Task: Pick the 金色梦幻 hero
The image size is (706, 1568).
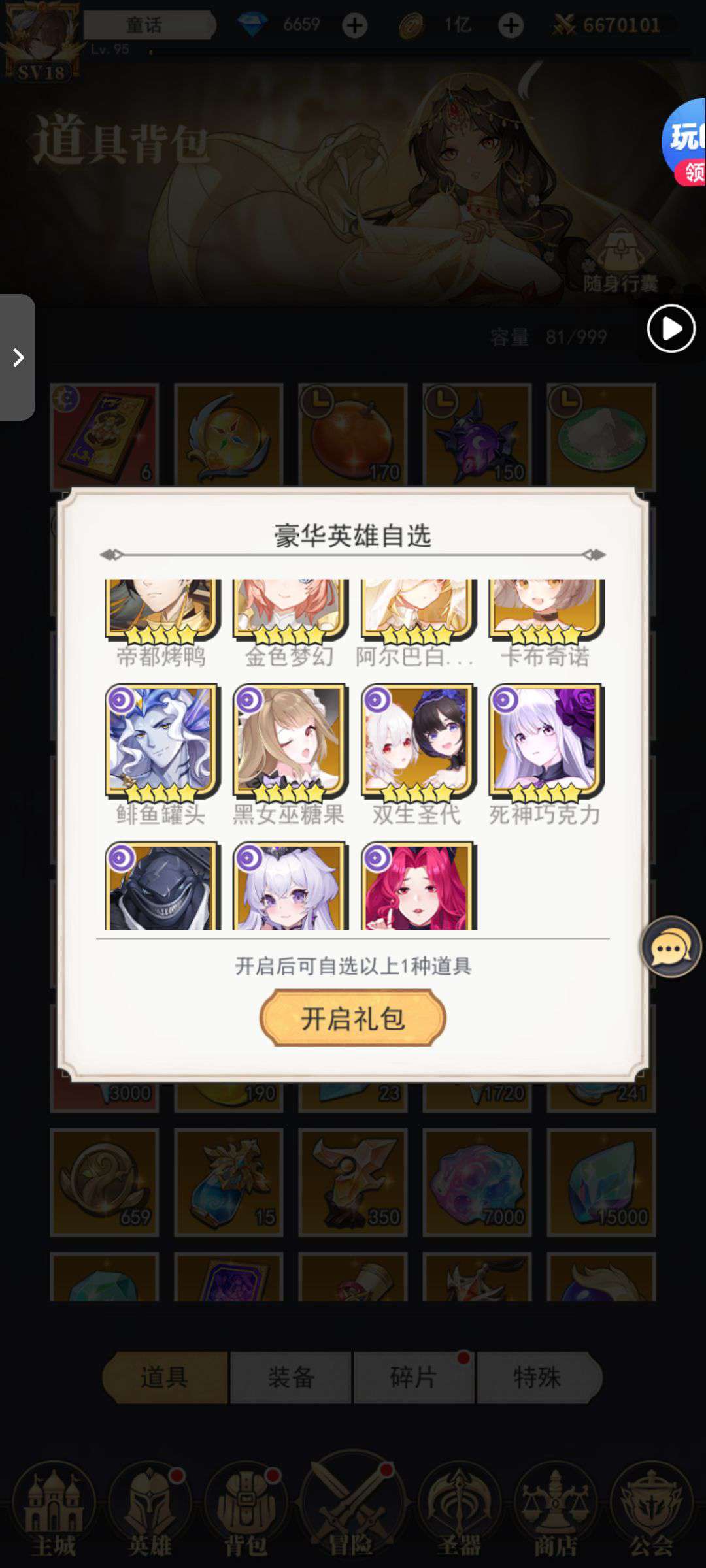Action: click(x=290, y=609)
